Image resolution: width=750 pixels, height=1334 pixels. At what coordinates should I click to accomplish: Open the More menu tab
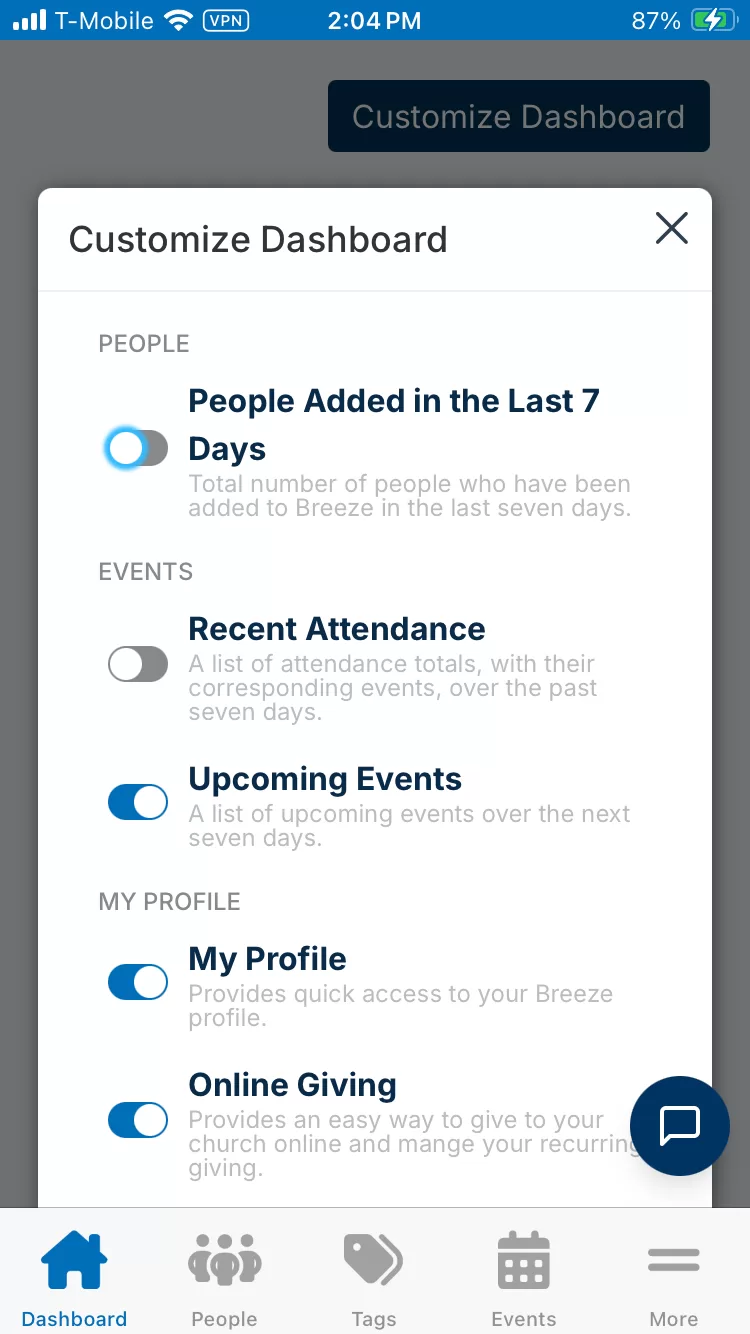tap(674, 1279)
